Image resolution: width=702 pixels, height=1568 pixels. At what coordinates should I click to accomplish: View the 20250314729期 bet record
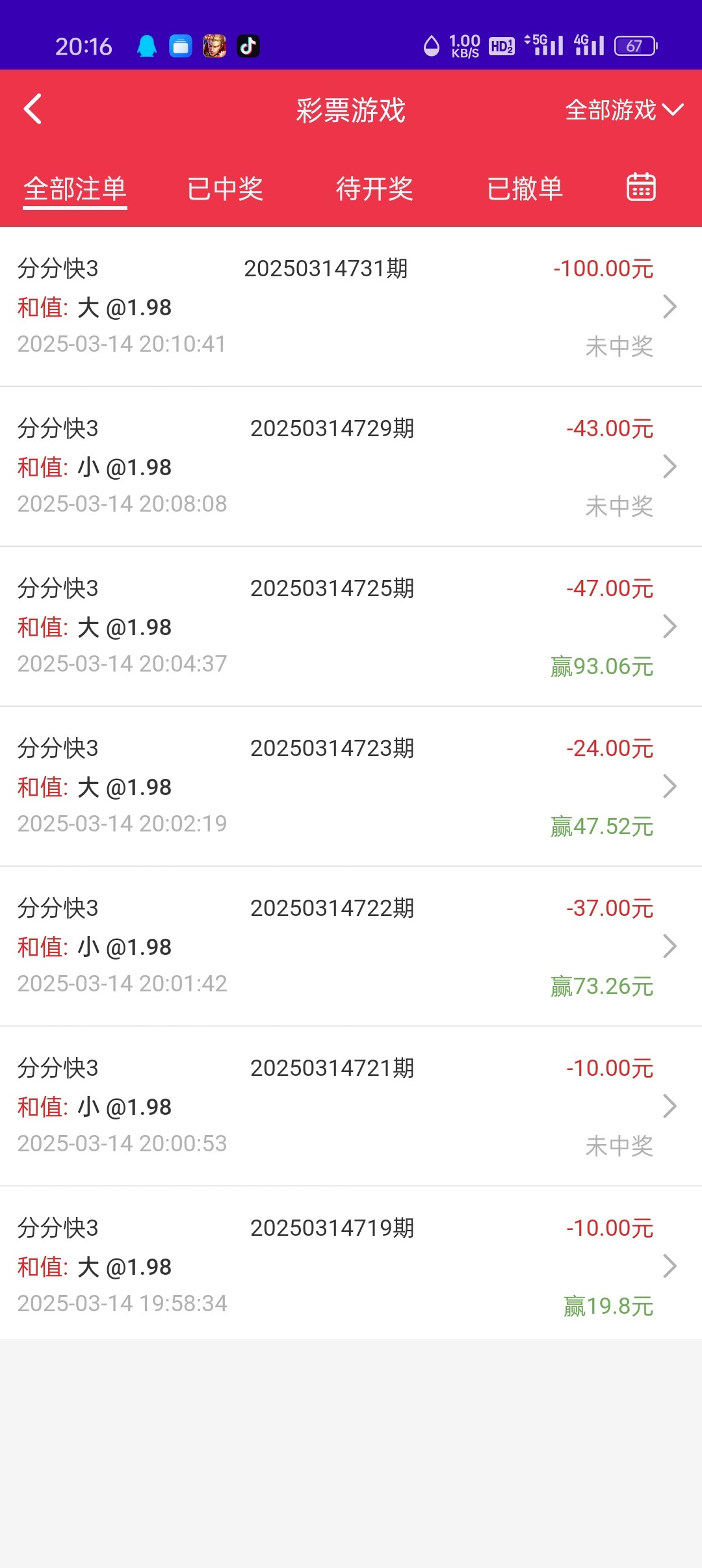351,466
